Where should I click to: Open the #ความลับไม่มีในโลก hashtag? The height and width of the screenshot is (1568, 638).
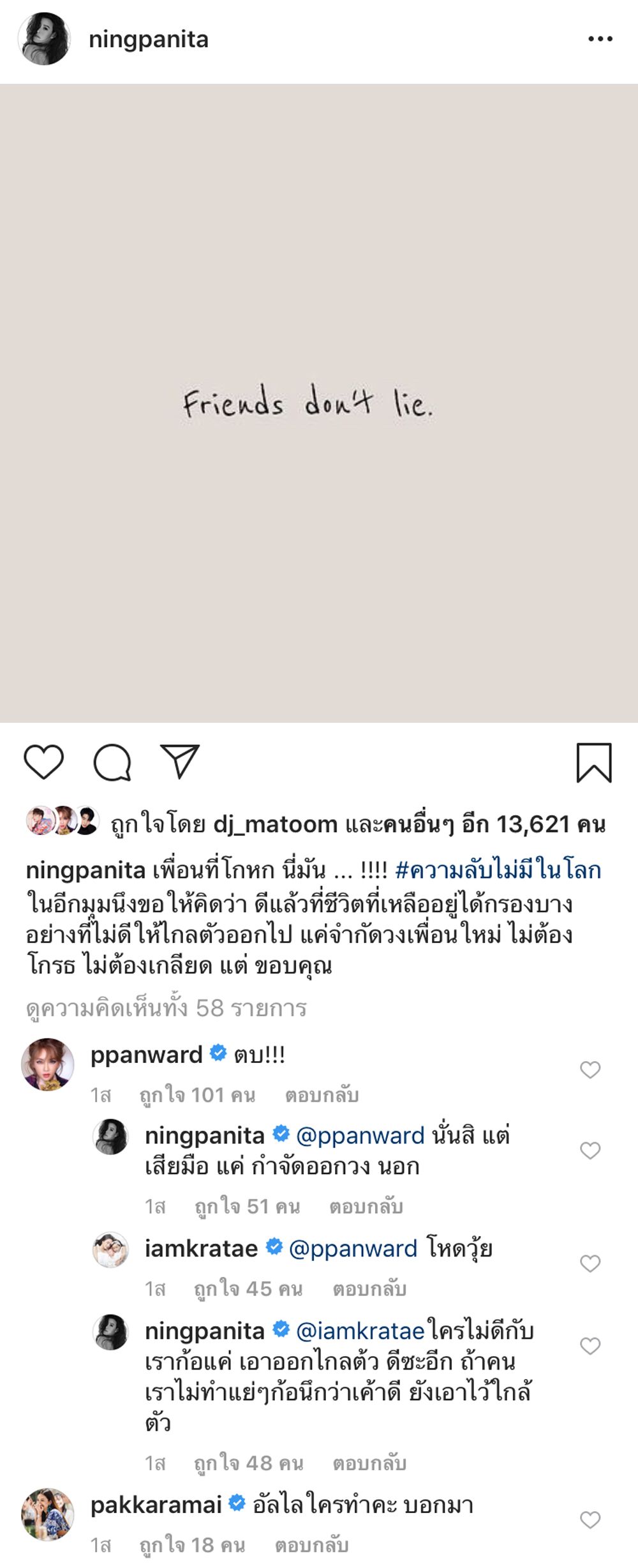[498, 870]
